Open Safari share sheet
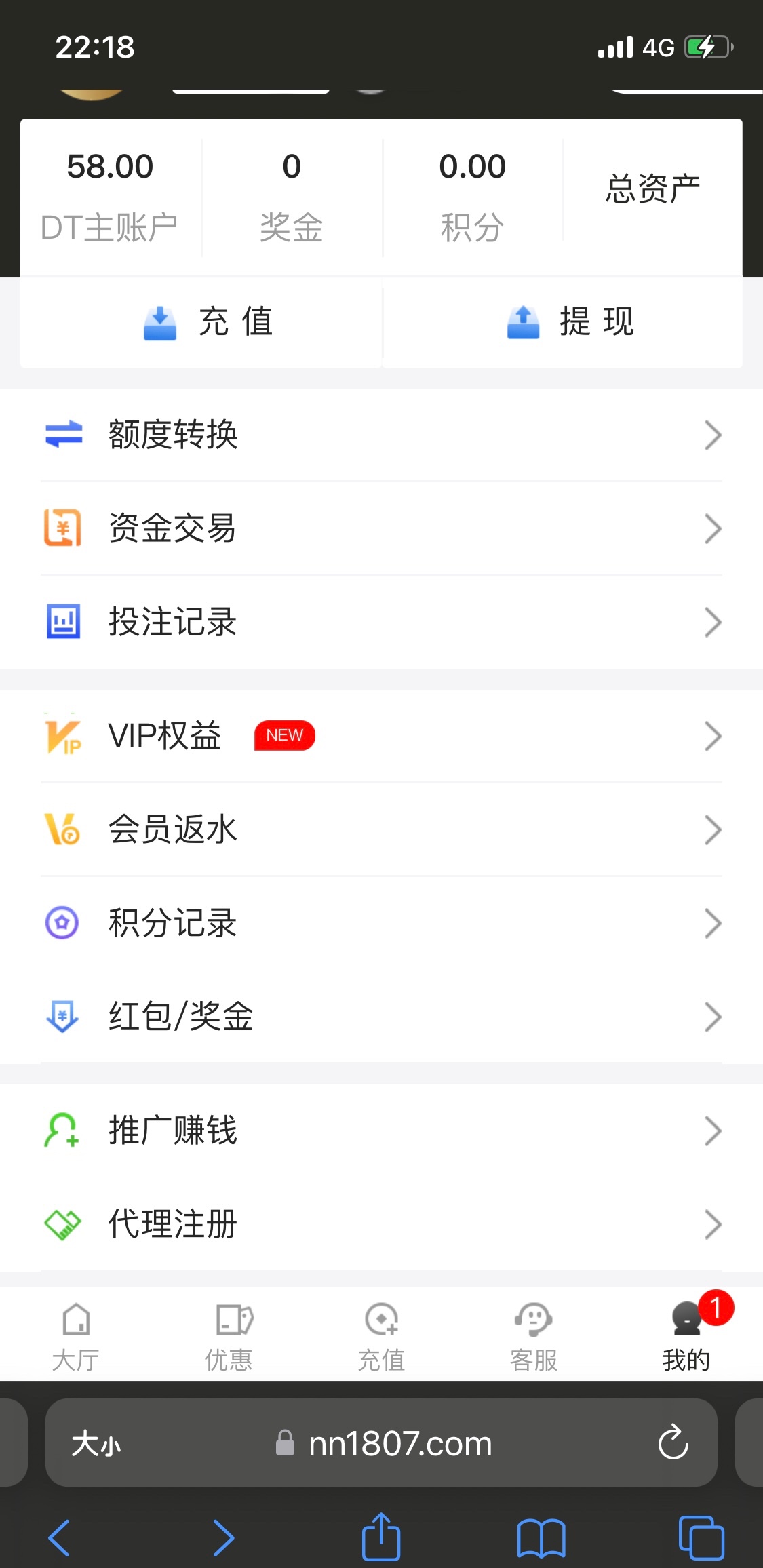763x1568 pixels. (x=381, y=1537)
